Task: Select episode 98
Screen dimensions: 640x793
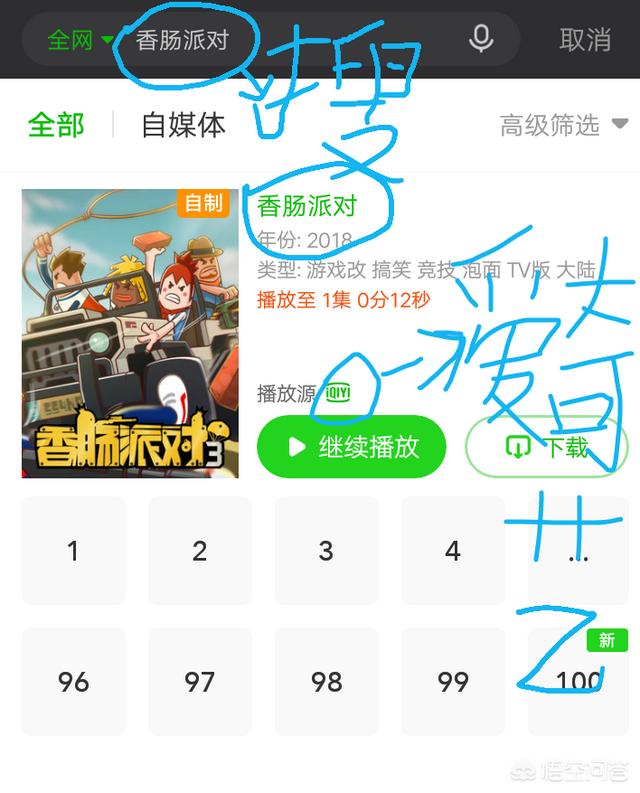Action: [x=326, y=681]
